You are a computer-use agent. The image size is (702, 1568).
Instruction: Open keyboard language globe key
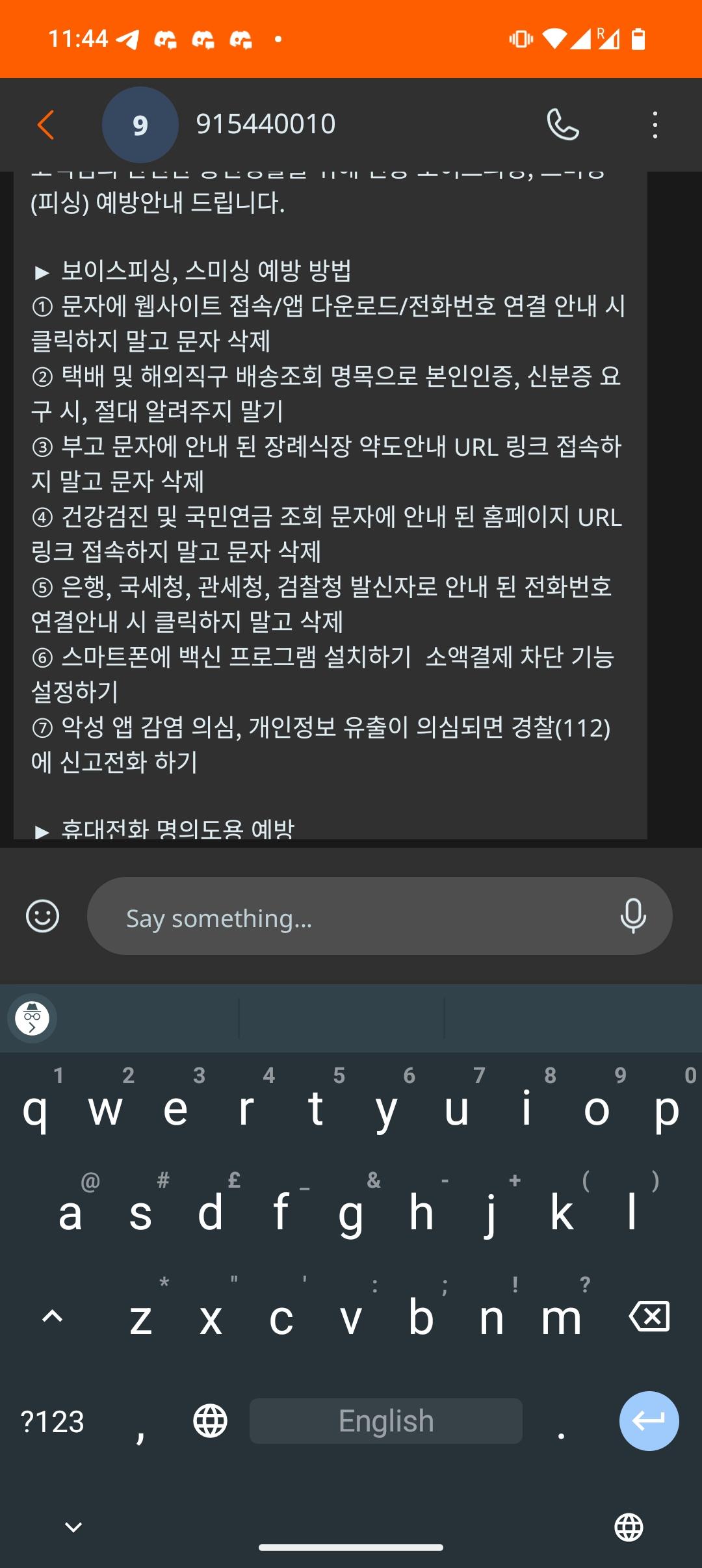211,1421
